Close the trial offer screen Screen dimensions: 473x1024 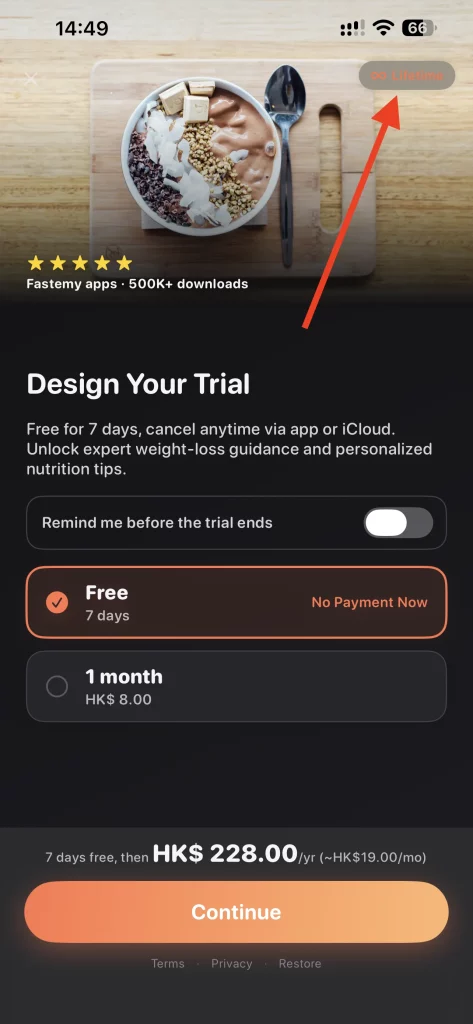coord(31,80)
